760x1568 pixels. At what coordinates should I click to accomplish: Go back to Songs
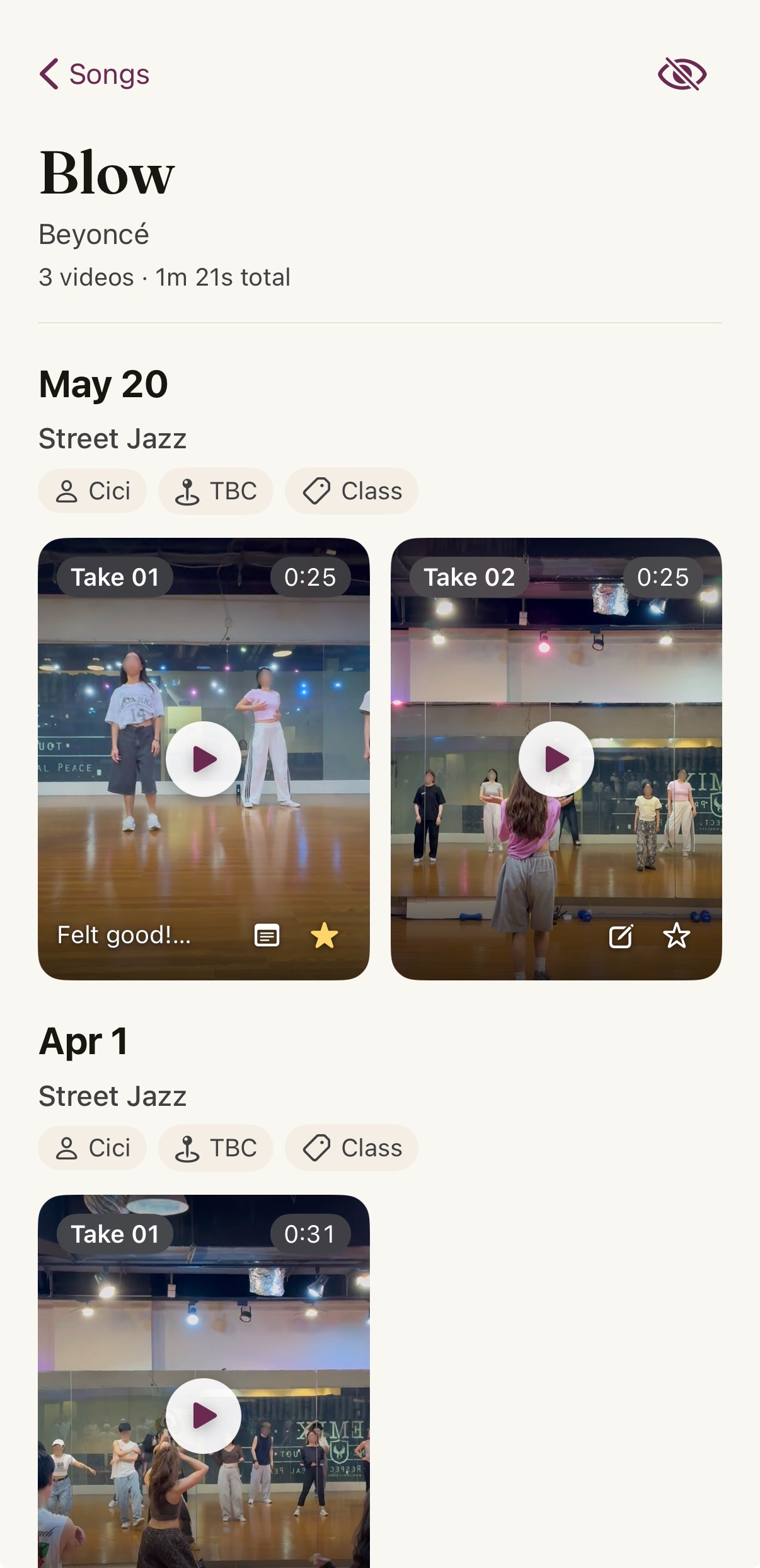[x=95, y=74]
